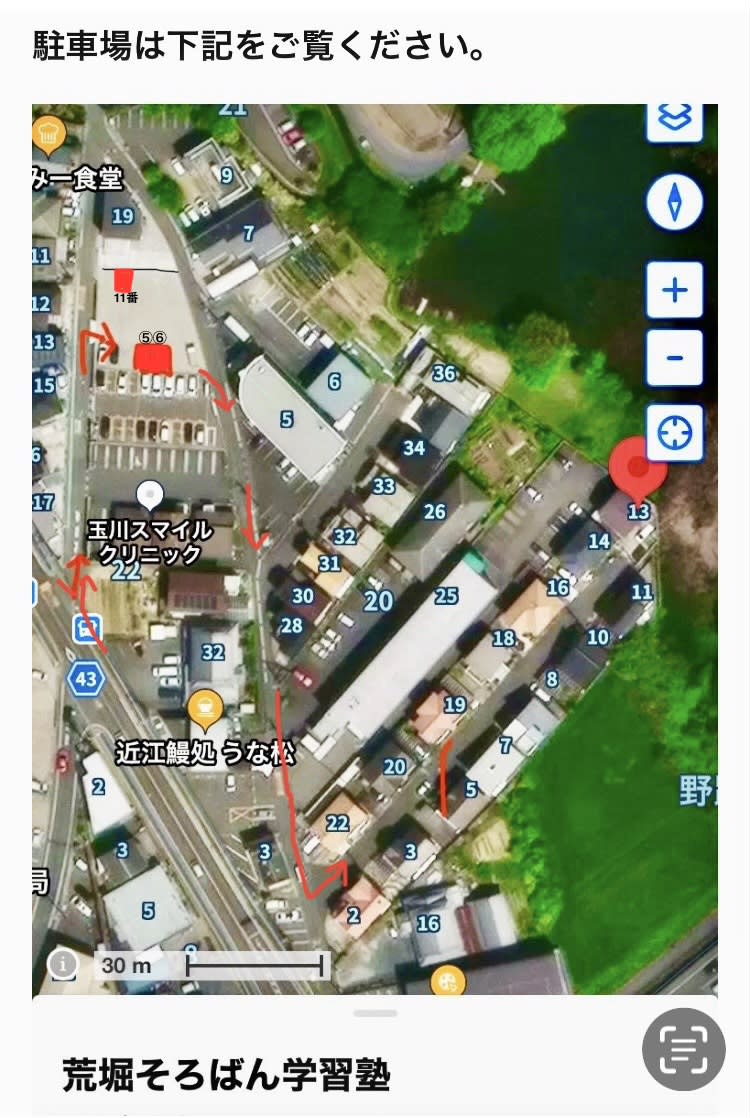
Task: Center map with the current-location crosshair icon
Action: point(675,434)
